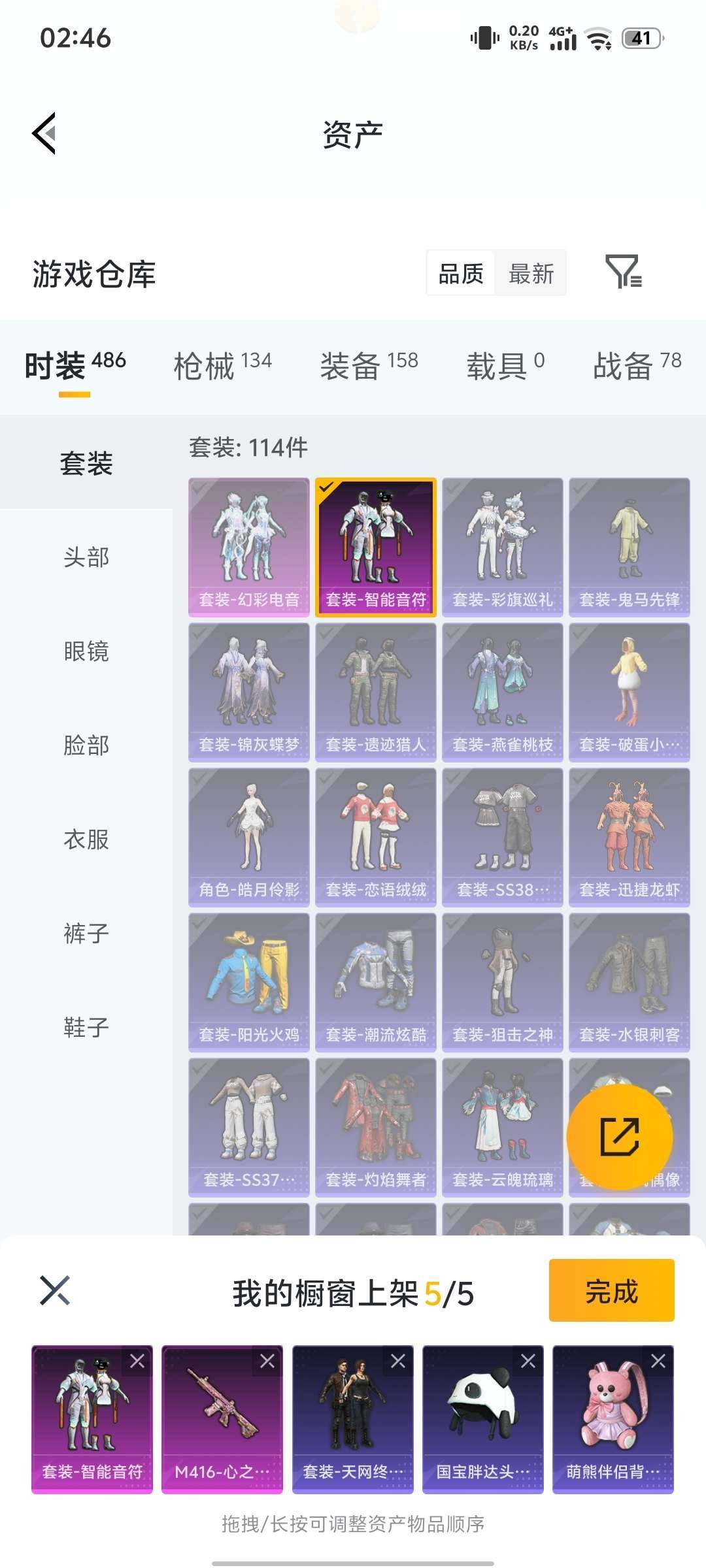Tap the yellow share button over the grid

[617, 1135]
